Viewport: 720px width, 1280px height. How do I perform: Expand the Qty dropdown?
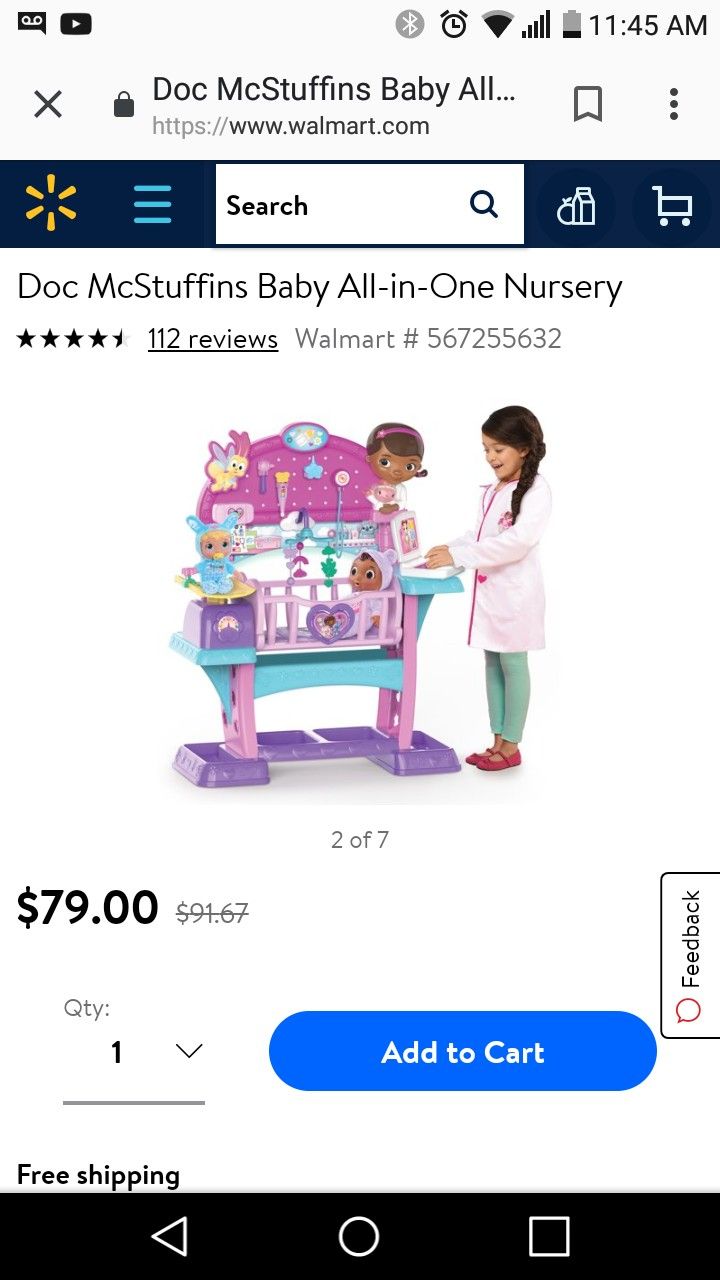tap(134, 1052)
